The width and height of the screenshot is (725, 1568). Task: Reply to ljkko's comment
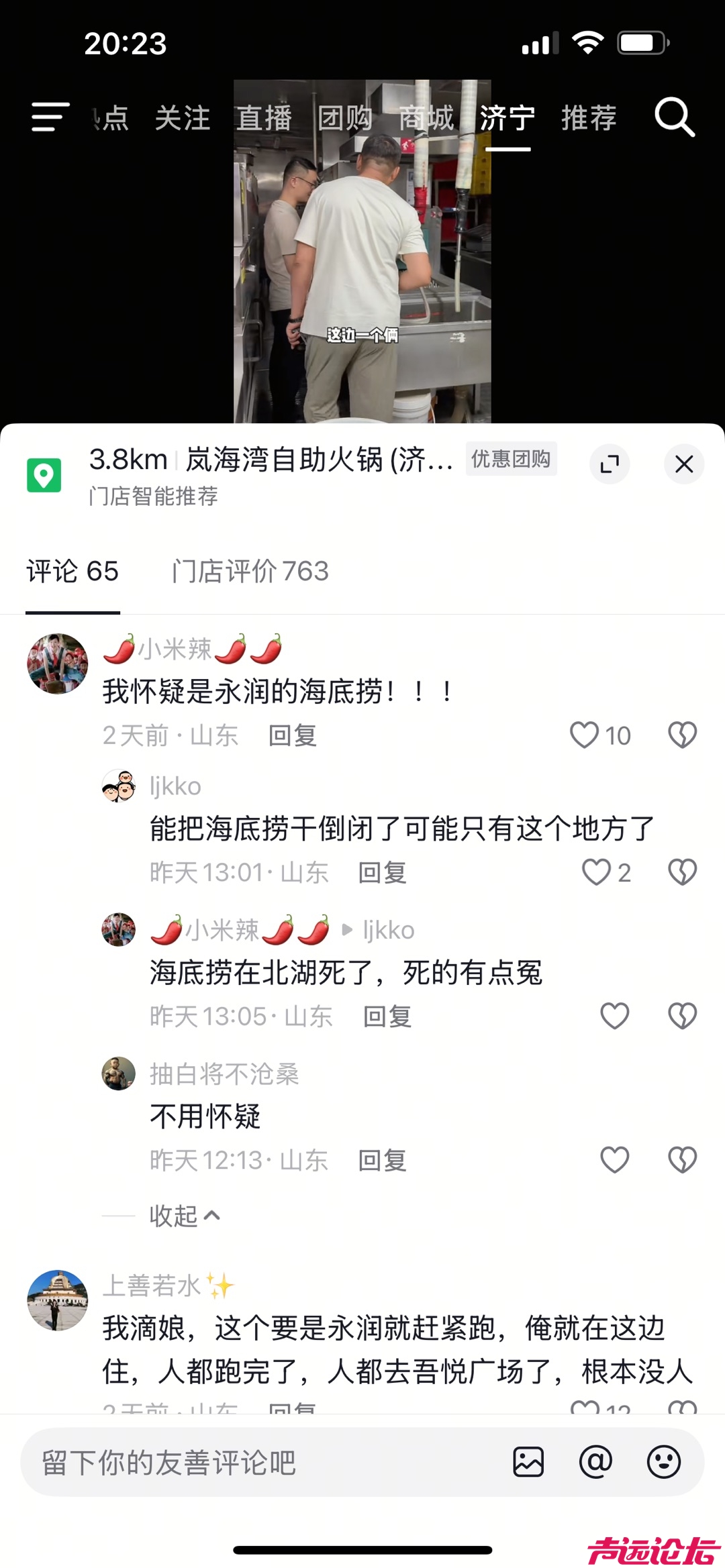pyautogui.click(x=382, y=873)
